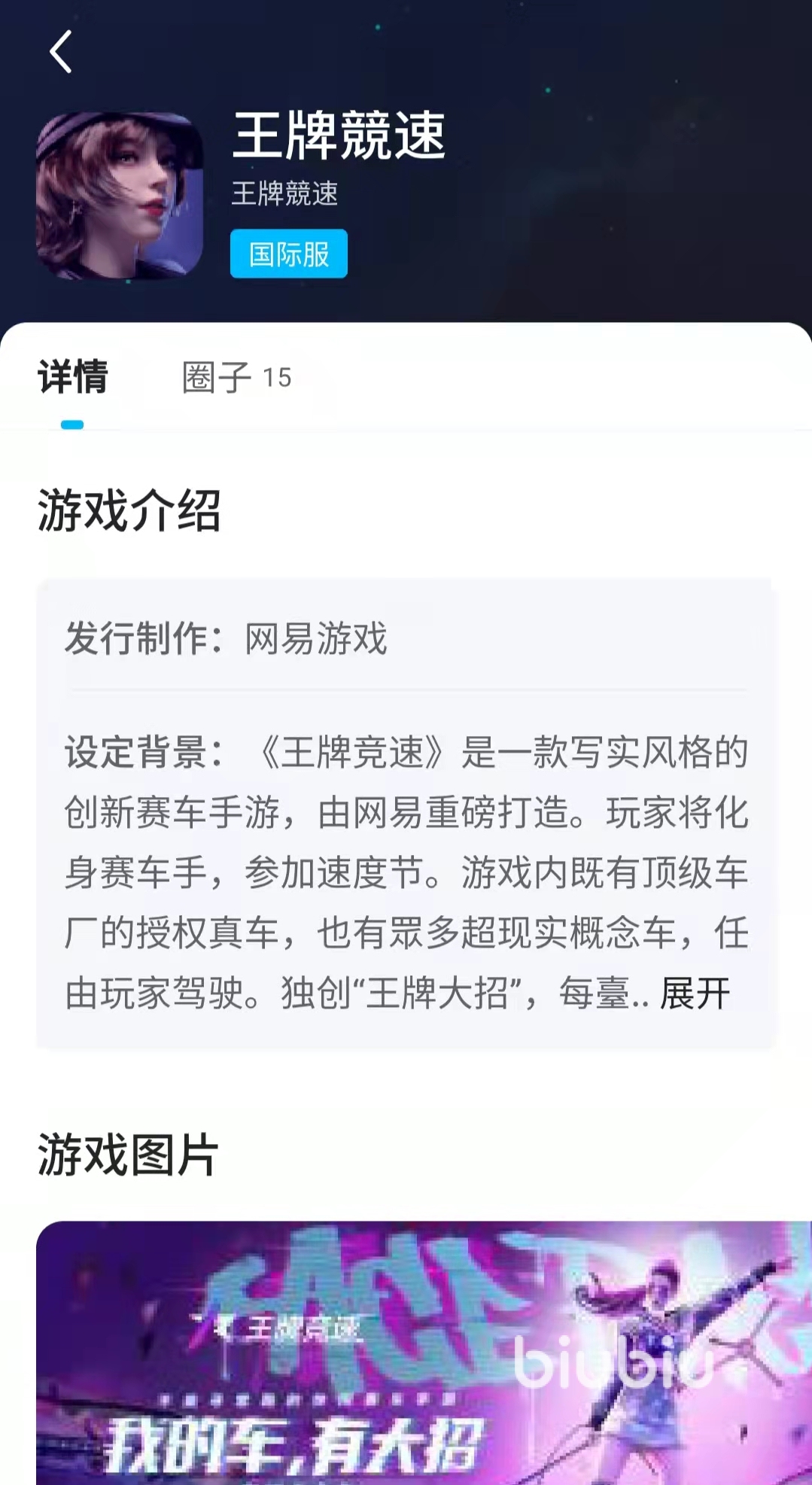812x1485 pixels.
Task: Switch to the 圈子 tab
Action: pos(236,377)
